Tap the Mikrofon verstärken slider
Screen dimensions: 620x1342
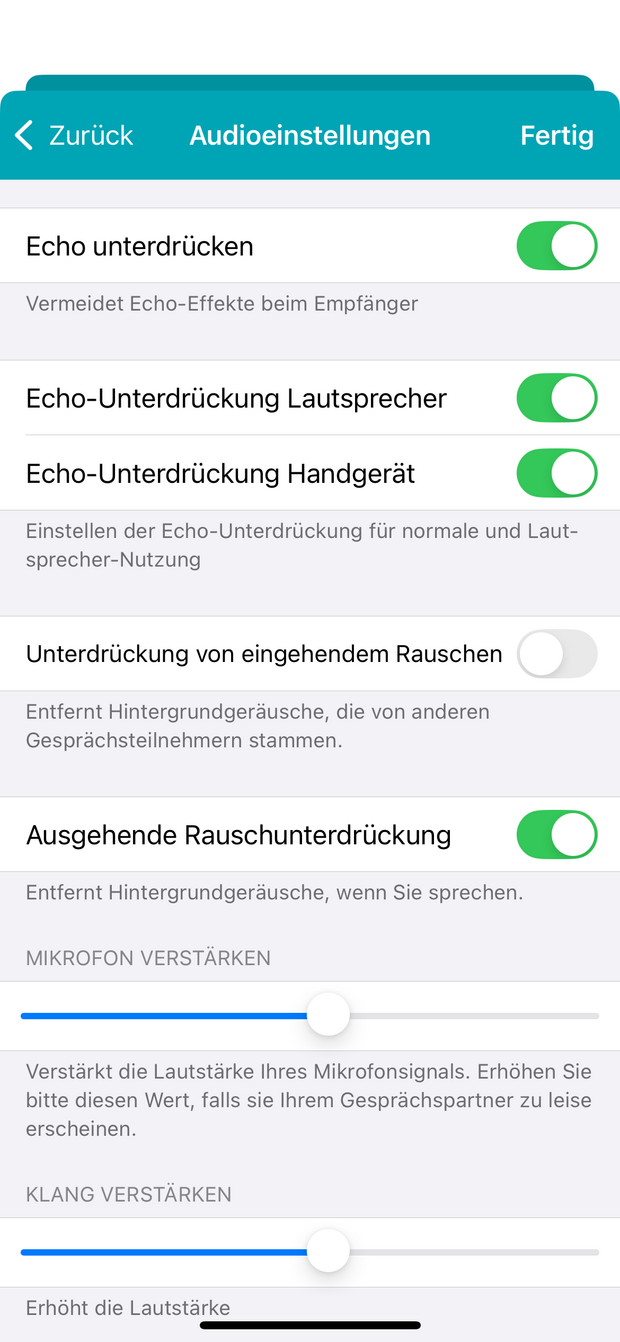tap(328, 1016)
